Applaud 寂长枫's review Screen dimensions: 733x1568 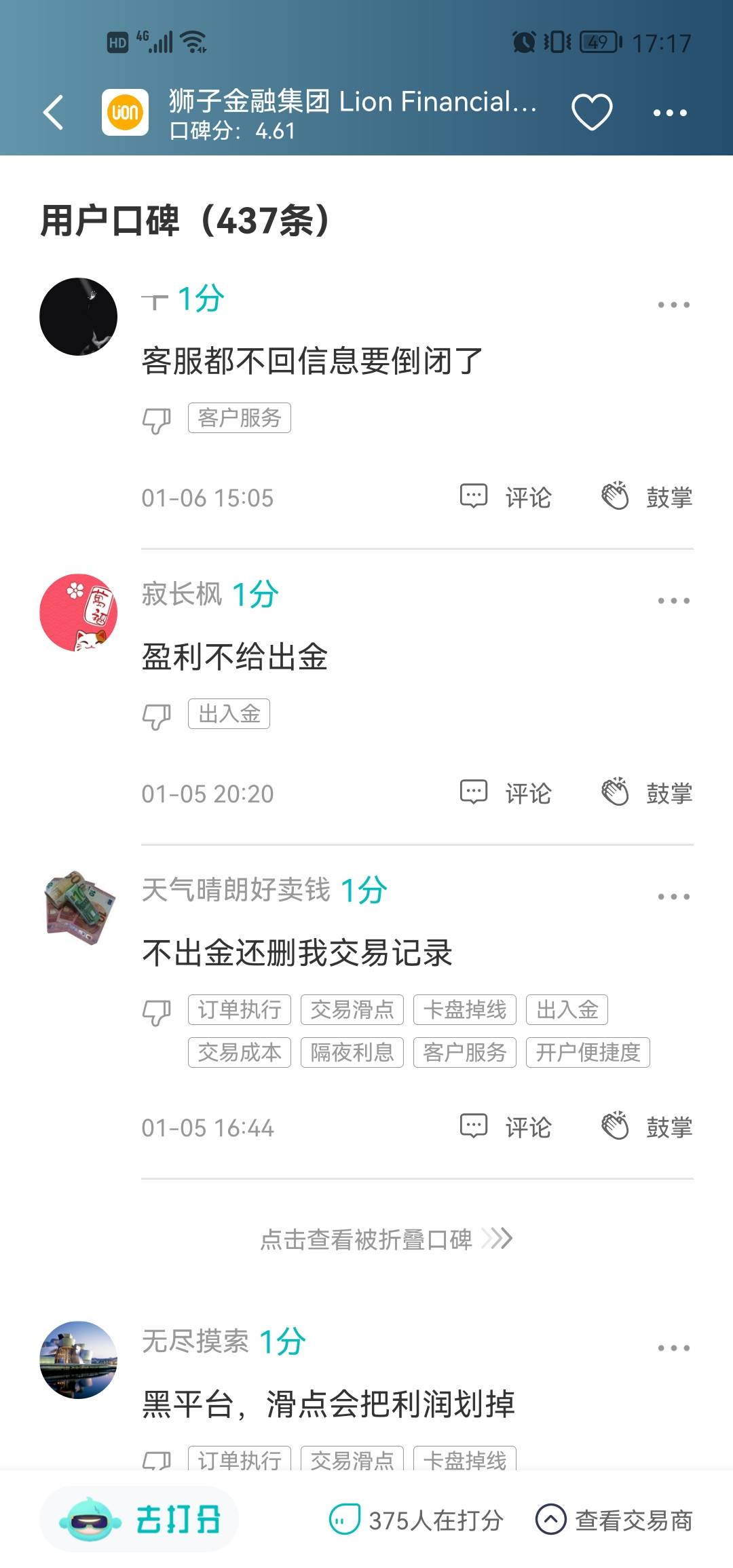(x=647, y=793)
